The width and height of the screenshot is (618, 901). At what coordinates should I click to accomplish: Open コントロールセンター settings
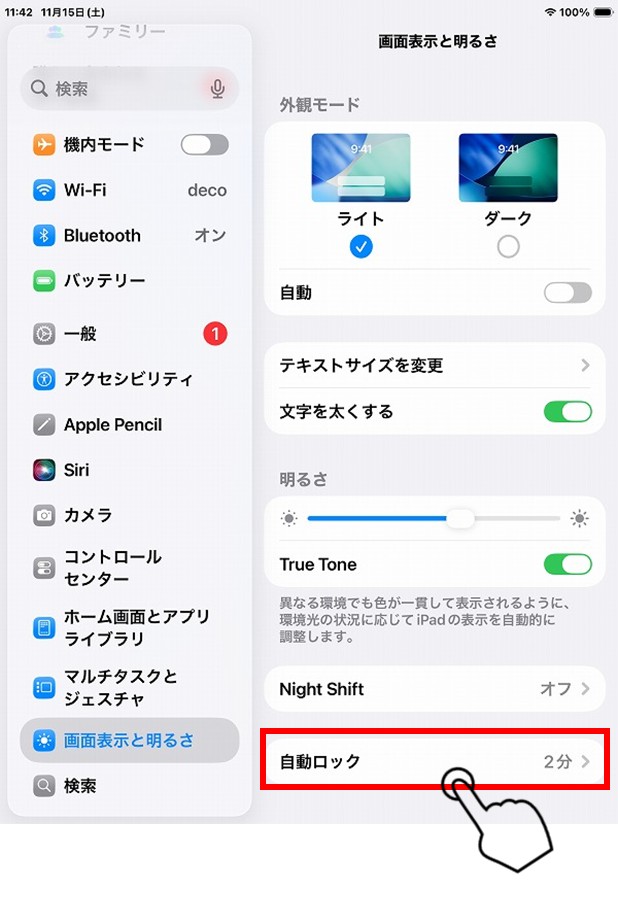(x=130, y=568)
